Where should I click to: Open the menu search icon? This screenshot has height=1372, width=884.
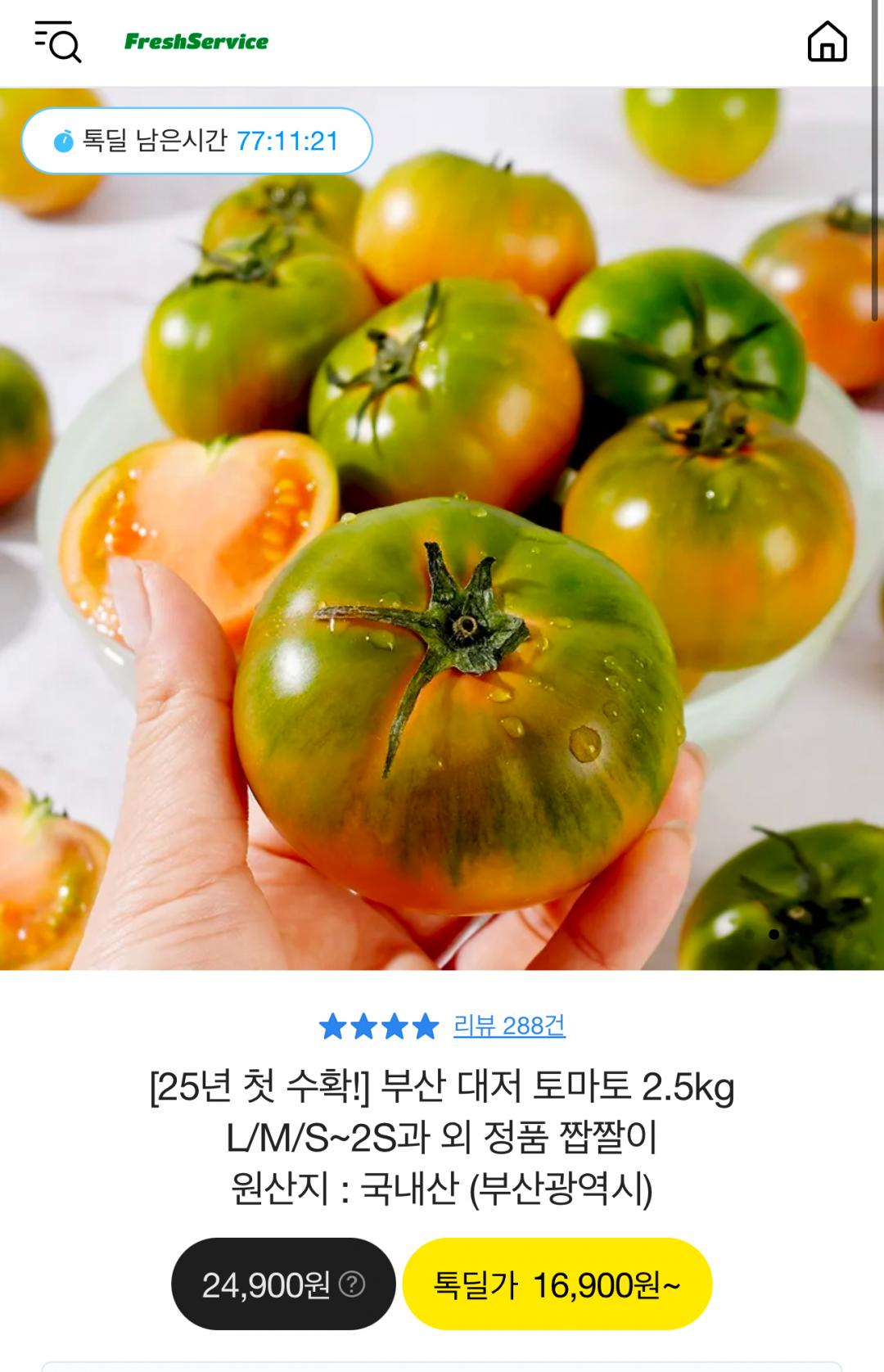click(x=57, y=42)
